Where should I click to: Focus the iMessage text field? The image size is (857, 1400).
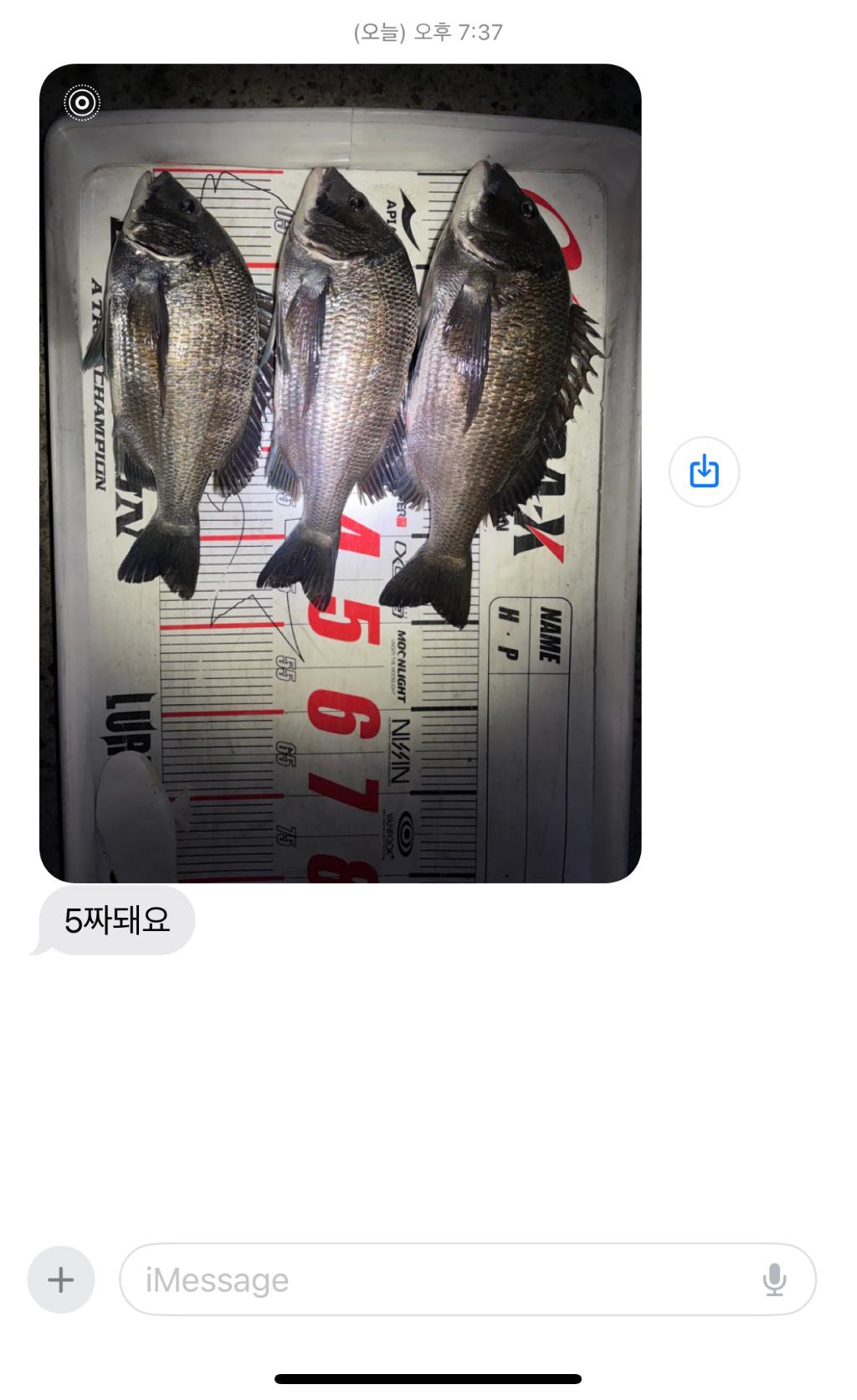click(x=435, y=1279)
